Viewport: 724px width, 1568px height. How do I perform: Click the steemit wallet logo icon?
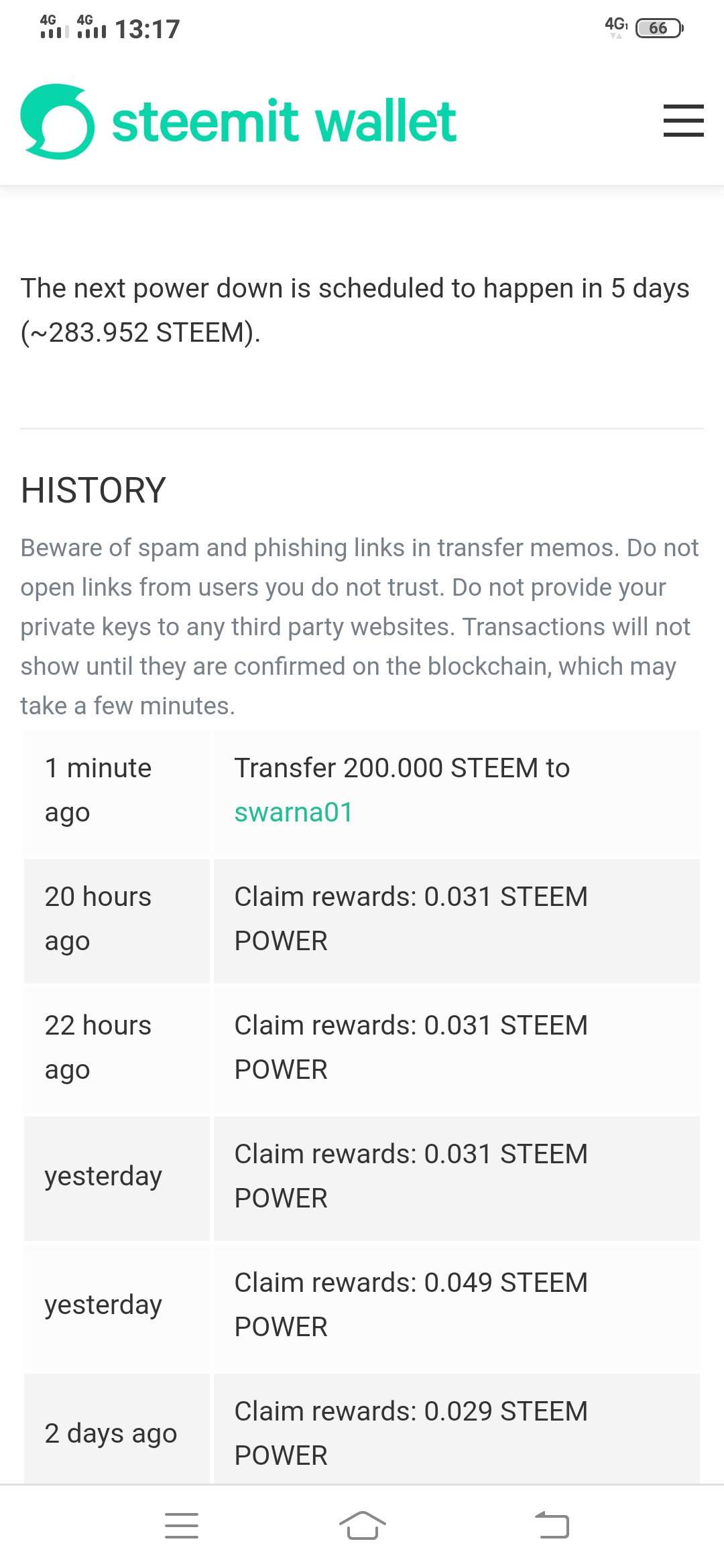click(x=57, y=121)
